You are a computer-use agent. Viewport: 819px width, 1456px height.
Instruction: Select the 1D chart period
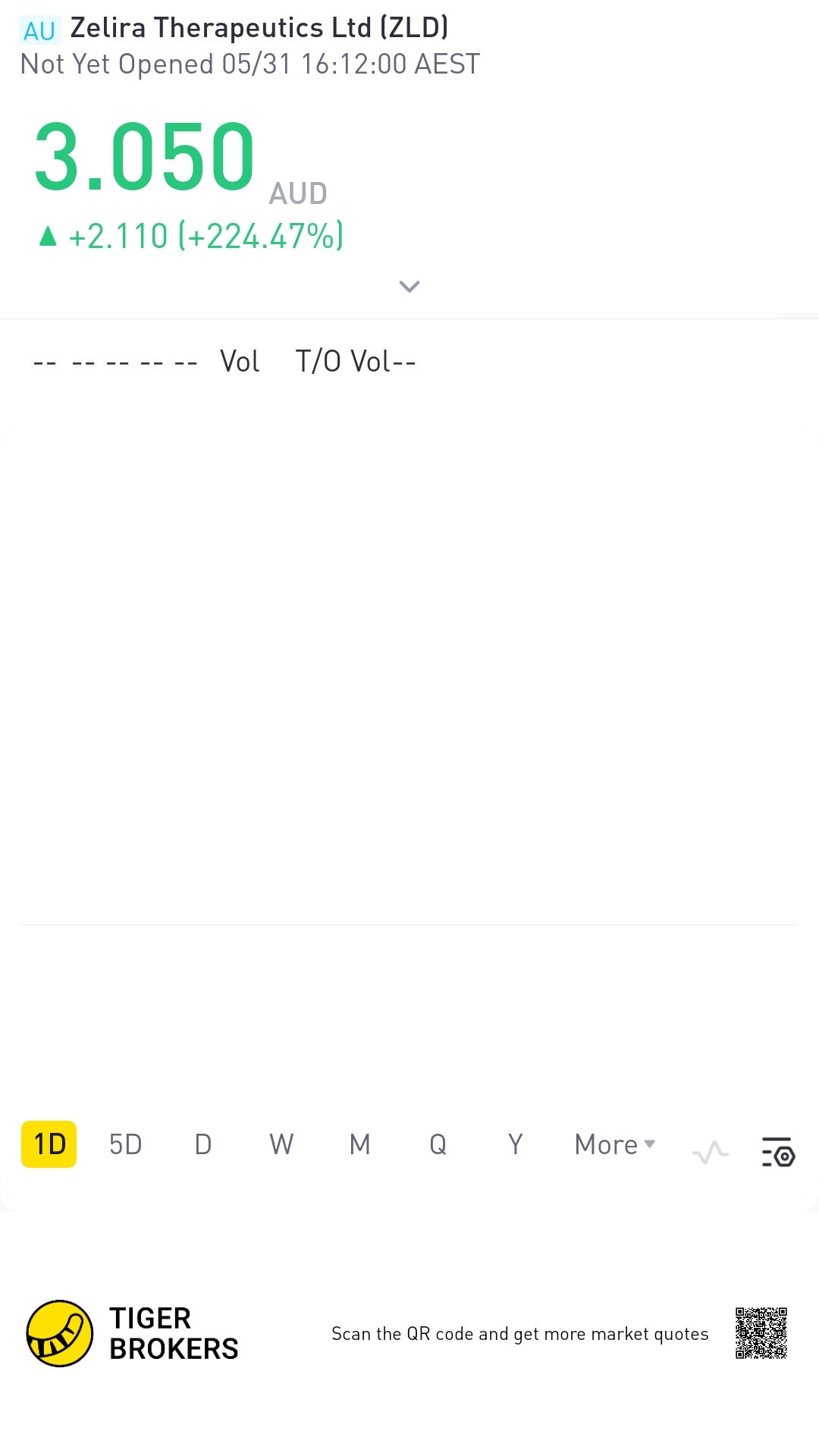pyautogui.click(x=49, y=1144)
